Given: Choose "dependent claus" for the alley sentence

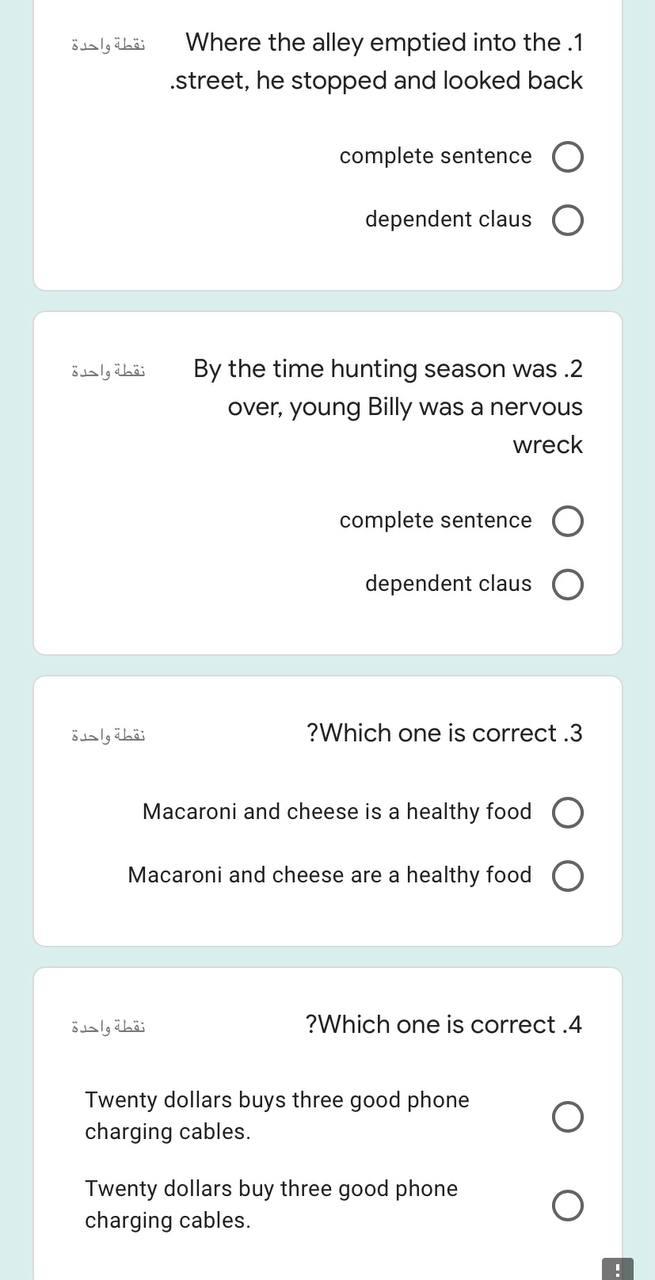Looking at the screenshot, I should [x=568, y=220].
